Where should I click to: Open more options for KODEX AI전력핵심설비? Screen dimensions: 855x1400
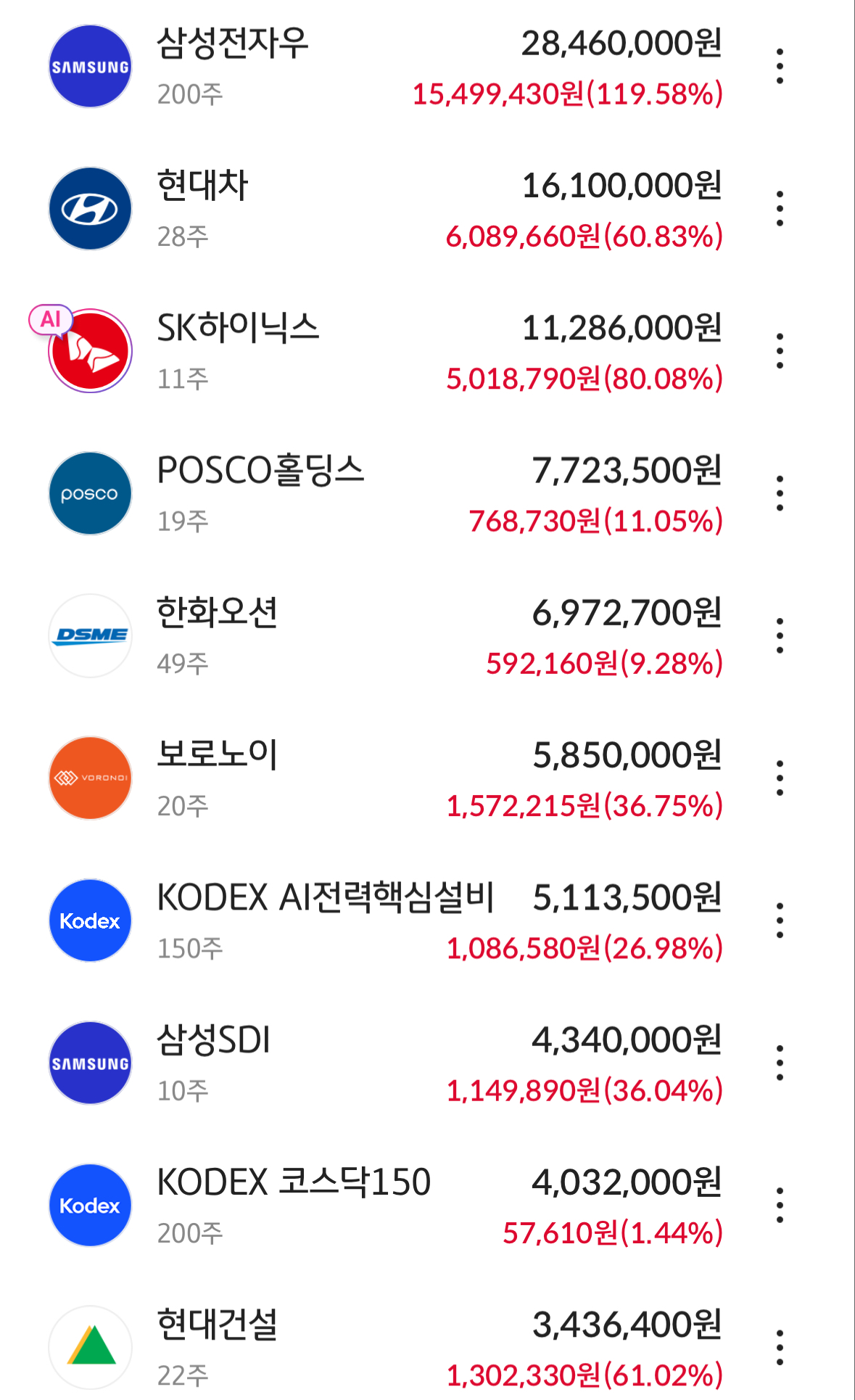tap(780, 921)
